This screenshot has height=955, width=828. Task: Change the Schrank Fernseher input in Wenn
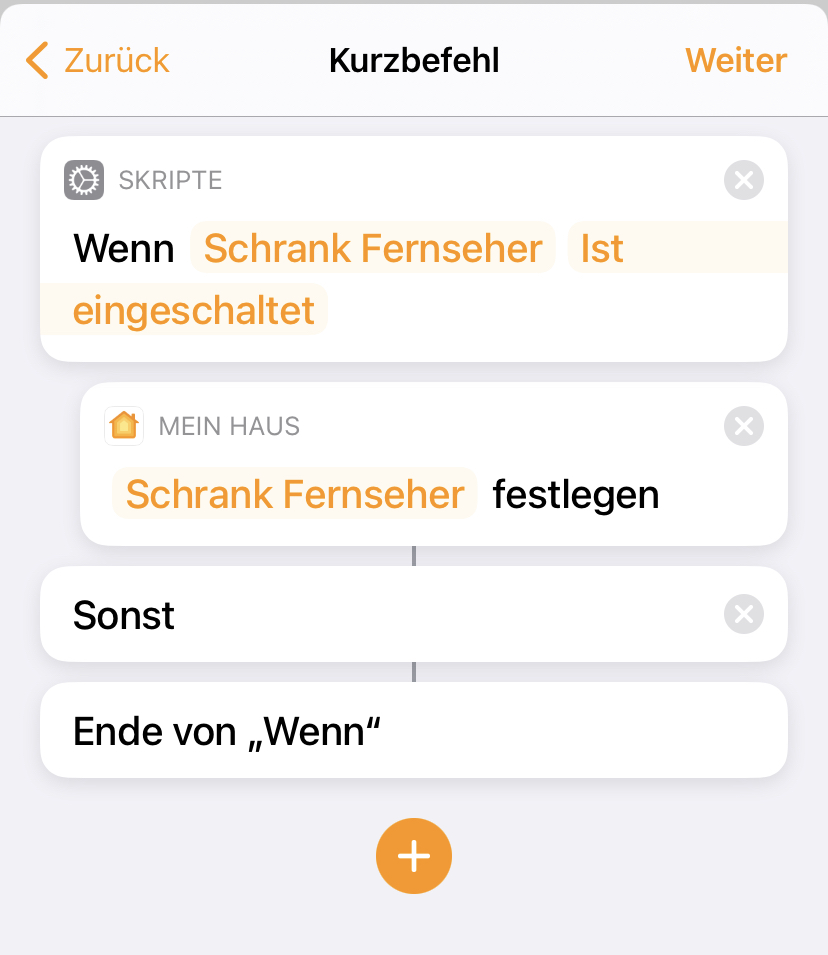373,248
